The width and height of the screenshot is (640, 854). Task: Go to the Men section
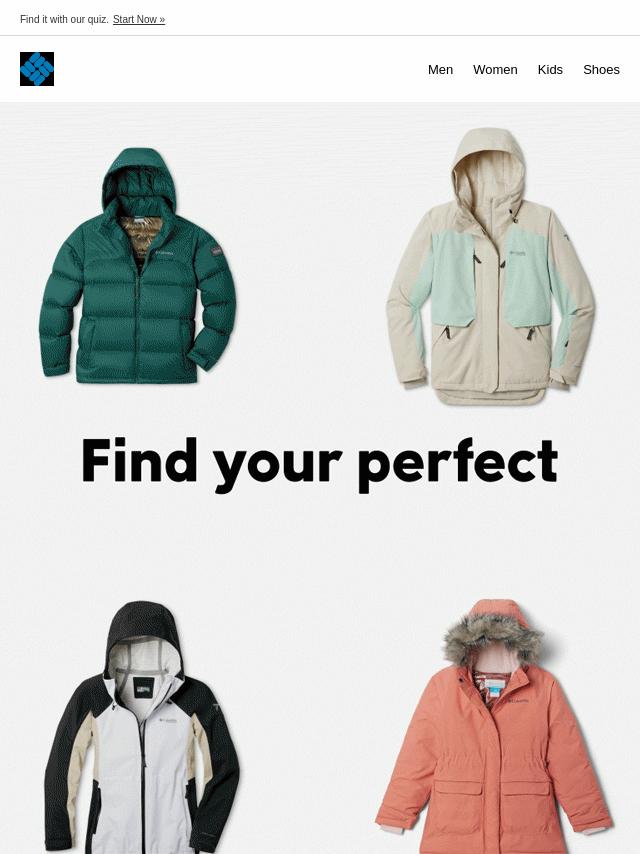[x=440, y=69]
